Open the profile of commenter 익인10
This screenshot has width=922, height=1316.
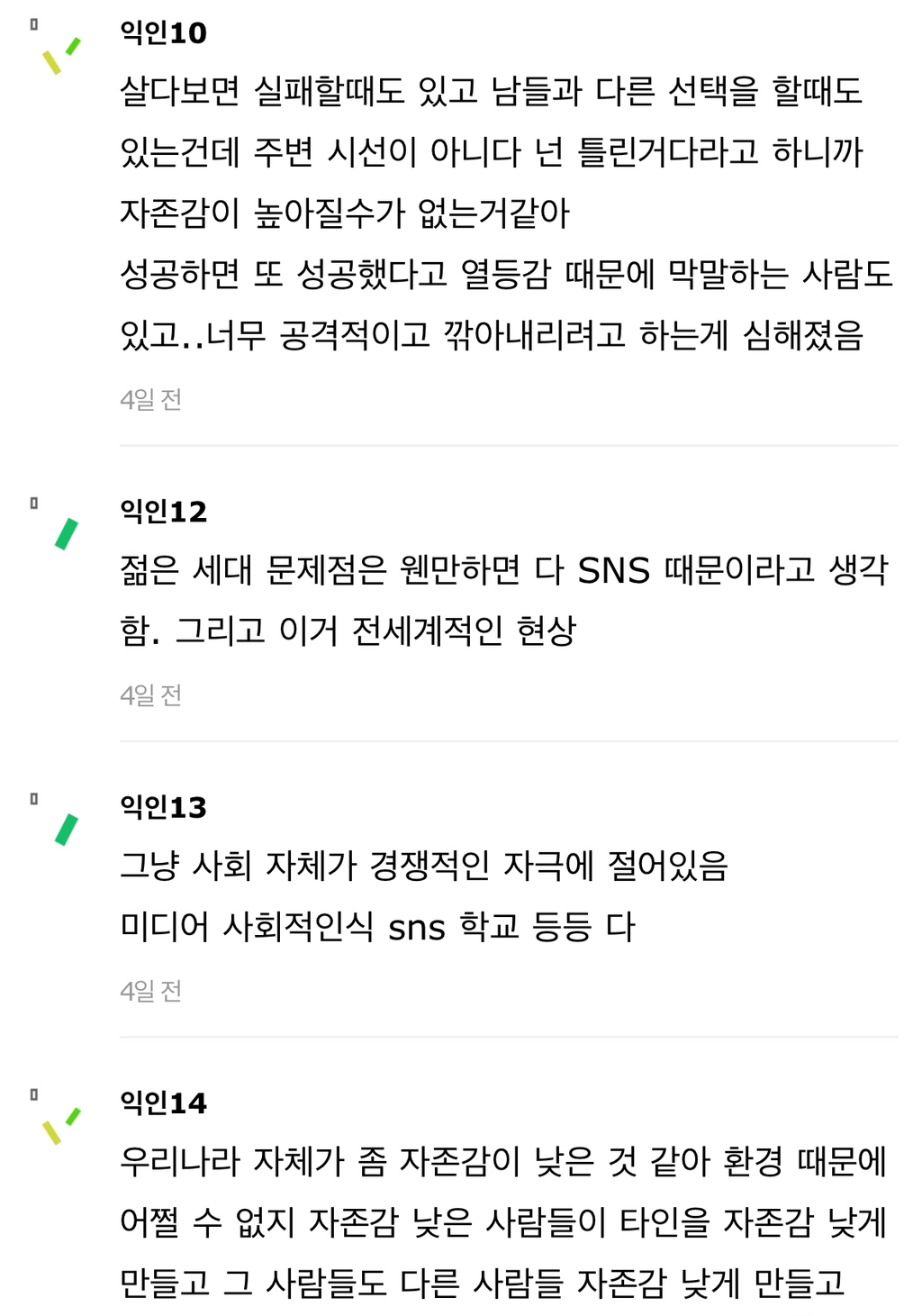coord(163,33)
